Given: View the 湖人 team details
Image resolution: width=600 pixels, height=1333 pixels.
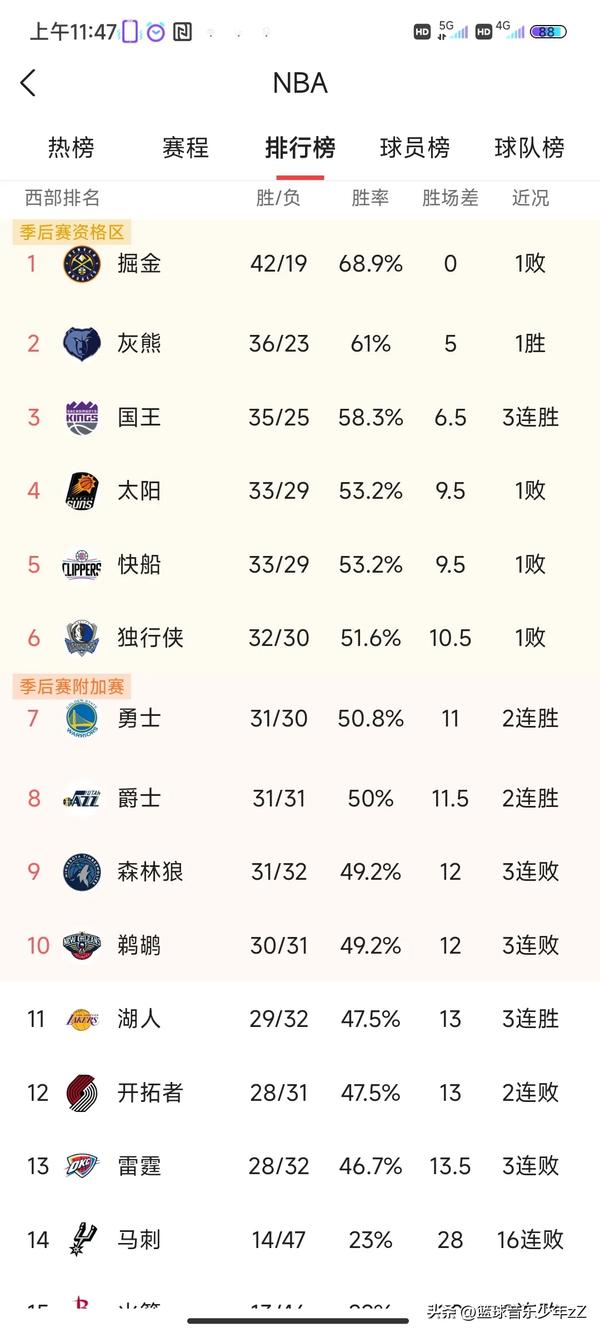Looking at the screenshot, I should click(x=300, y=1019).
